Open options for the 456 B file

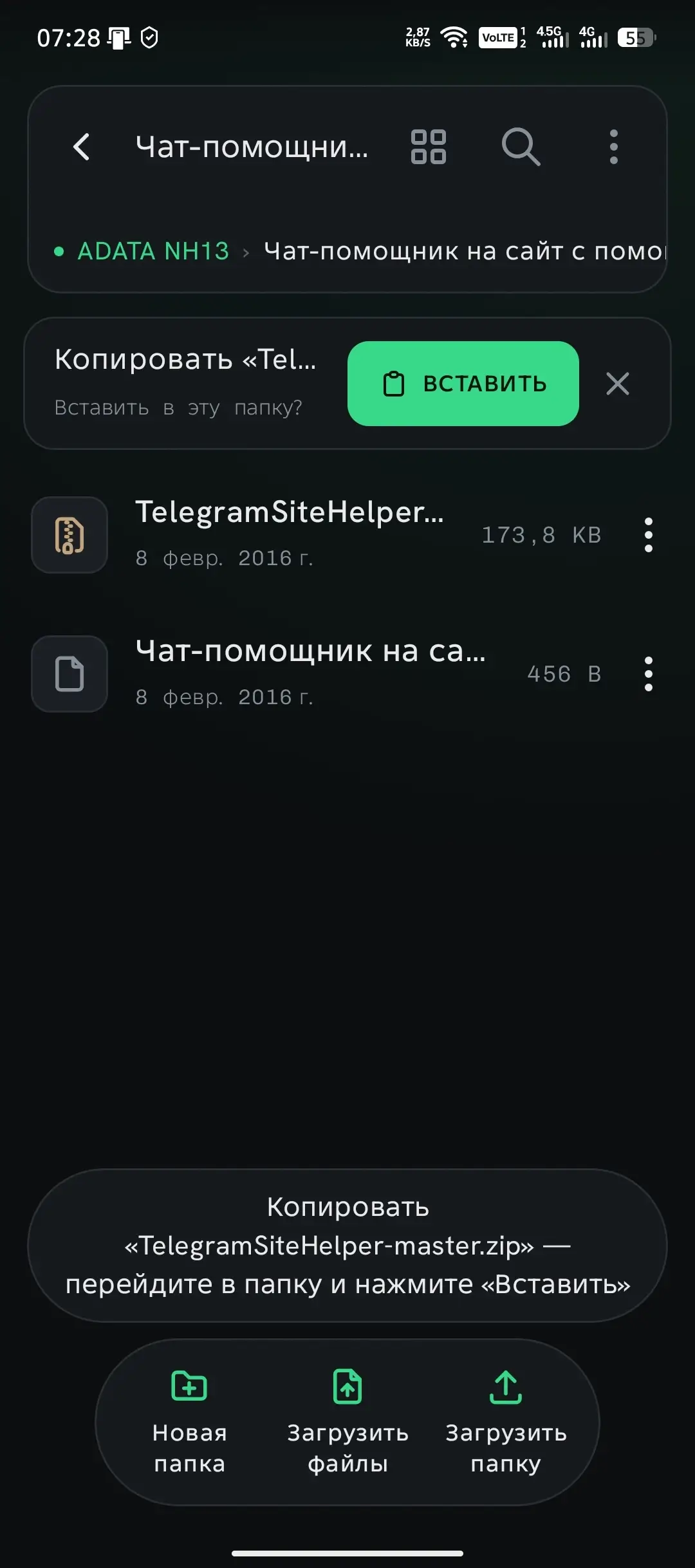coord(649,674)
